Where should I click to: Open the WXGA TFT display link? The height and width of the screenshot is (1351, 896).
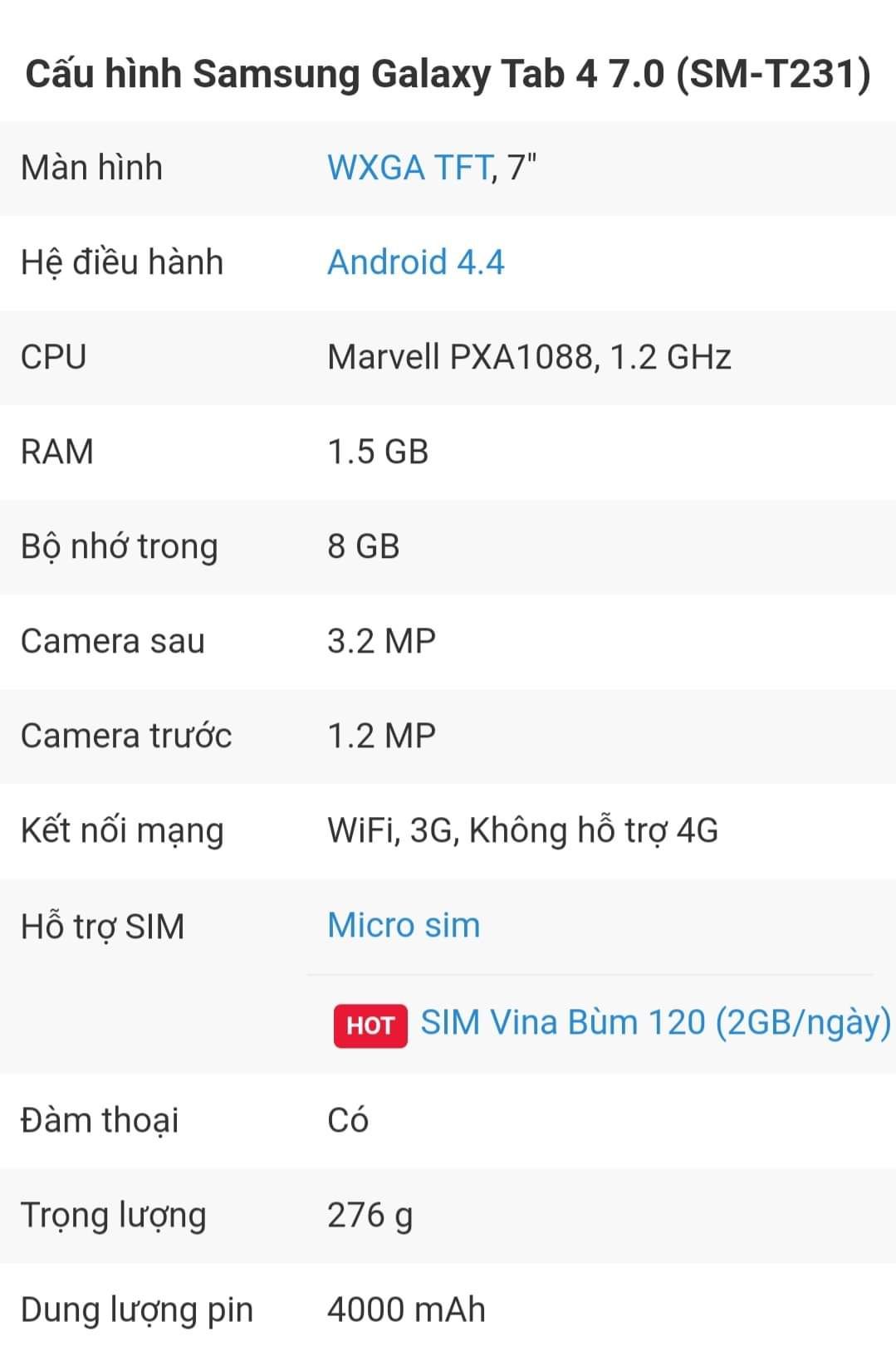[409, 168]
